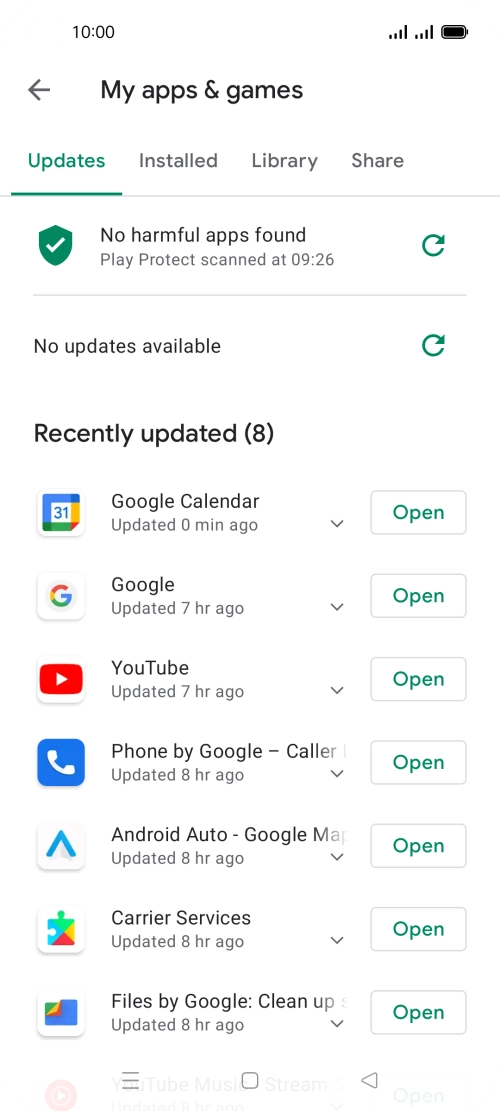Open the Share tab

tap(377, 161)
